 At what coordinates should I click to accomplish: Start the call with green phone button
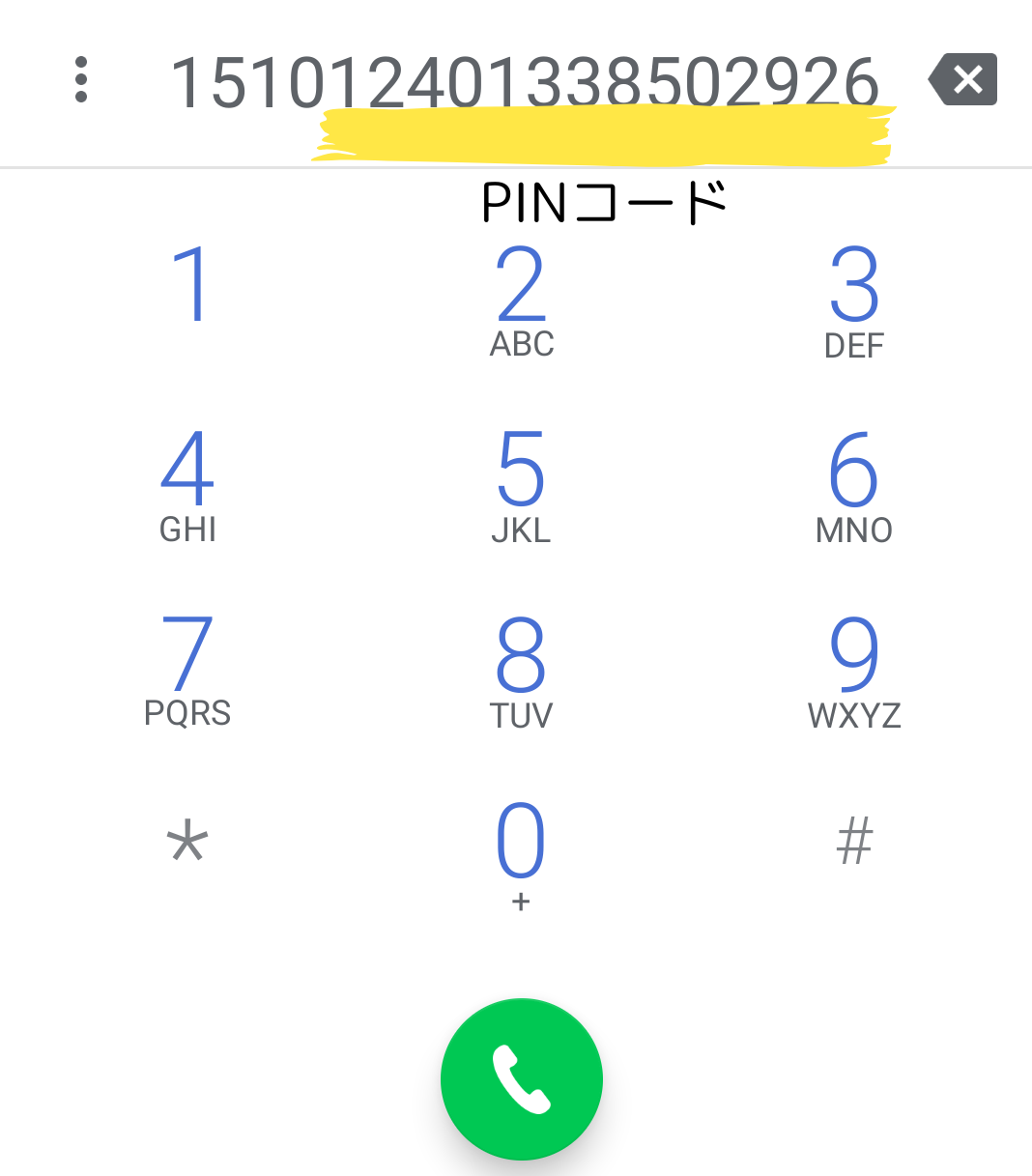(522, 1078)
